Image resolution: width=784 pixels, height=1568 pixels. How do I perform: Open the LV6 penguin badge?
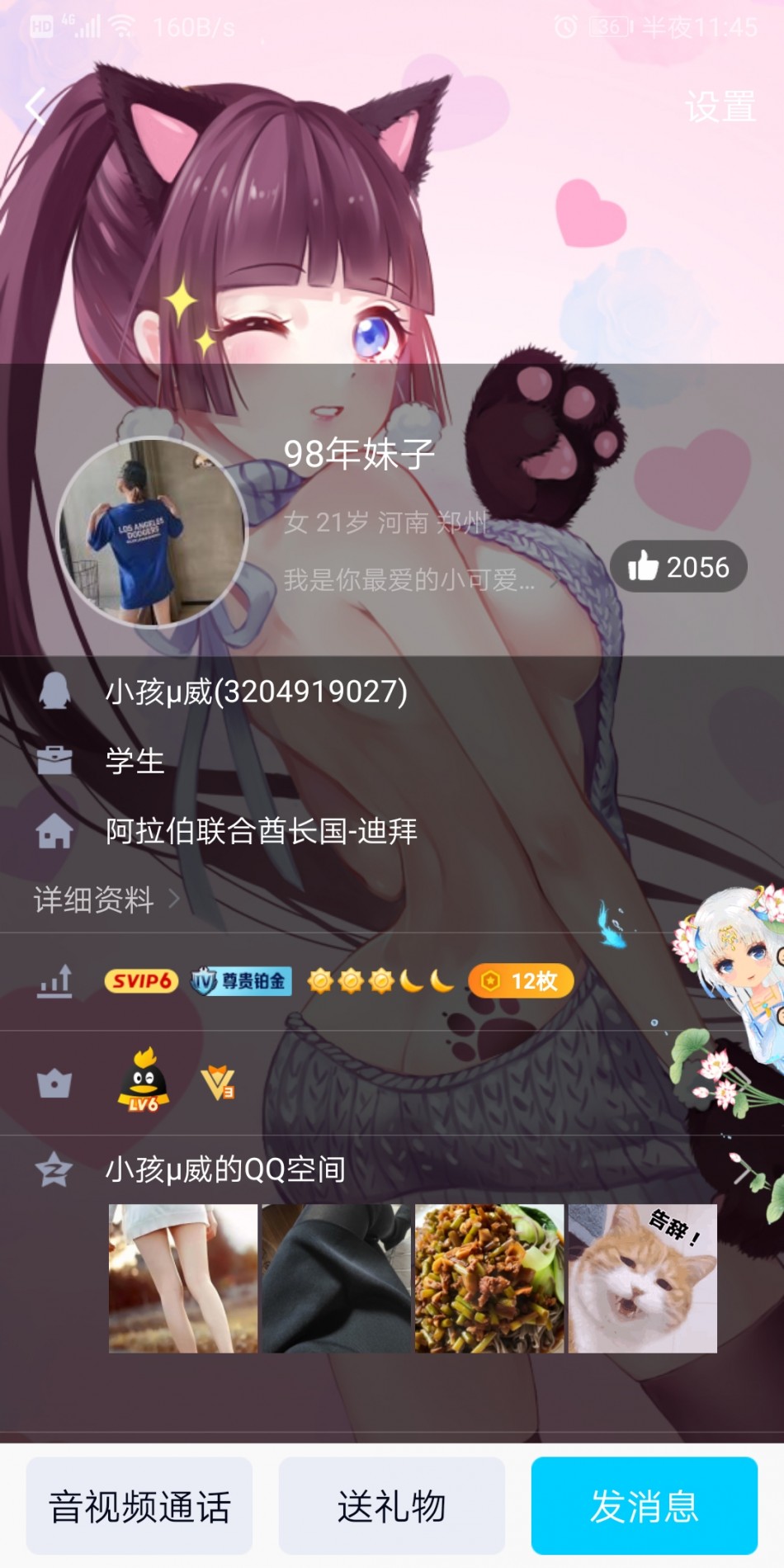coord(143,1082)
